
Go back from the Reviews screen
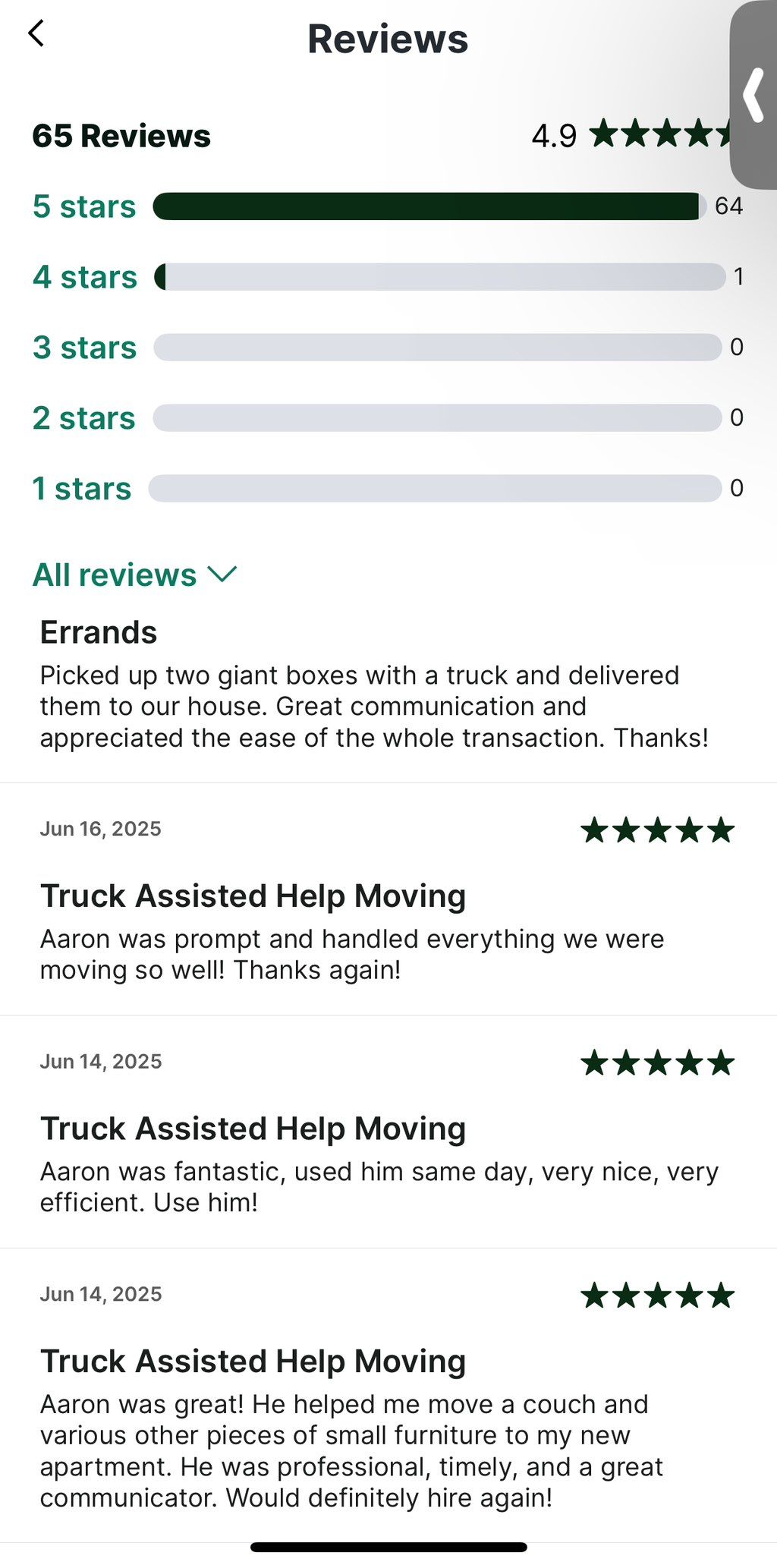(x=36, y=34)
